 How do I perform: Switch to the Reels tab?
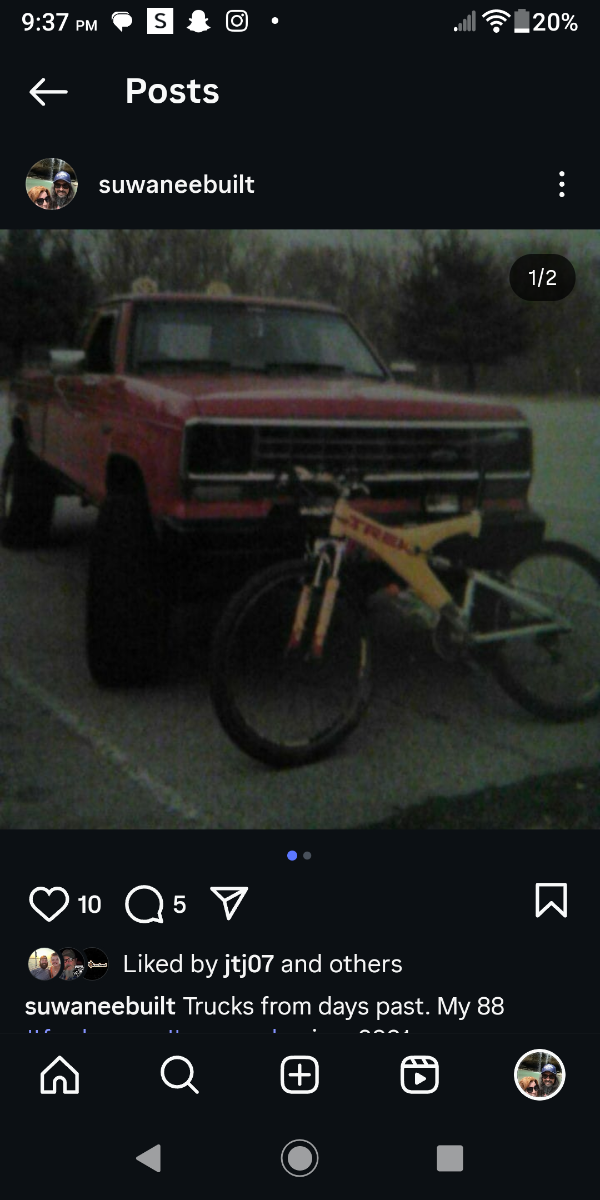click(x=419, y=1075)
